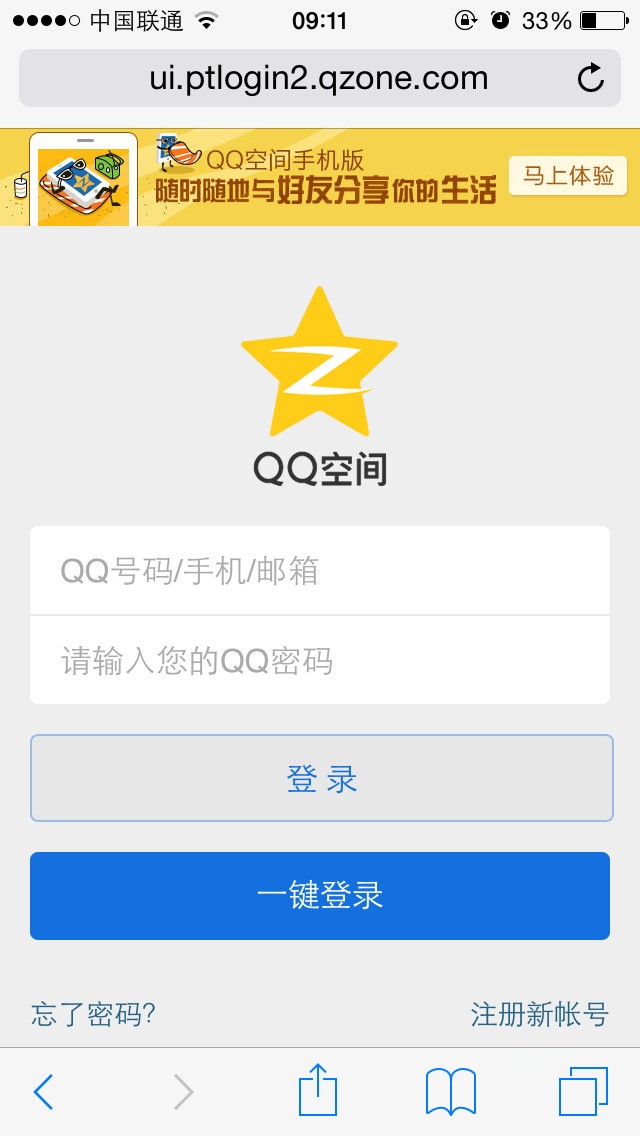Tap the 马上体验 banner button
The image size is (640, 1136).
tap(568, 176)
